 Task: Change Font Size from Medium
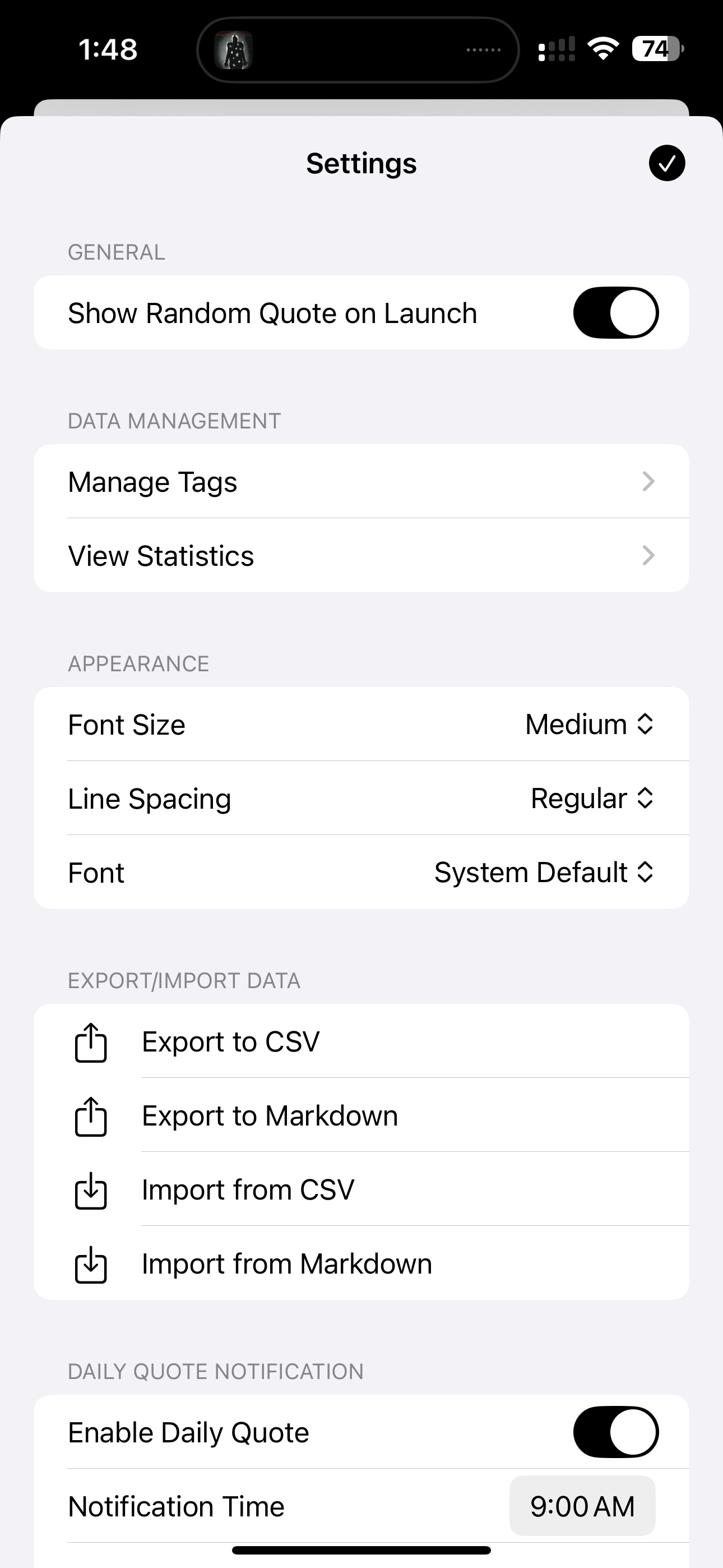[x=587, y=725]
